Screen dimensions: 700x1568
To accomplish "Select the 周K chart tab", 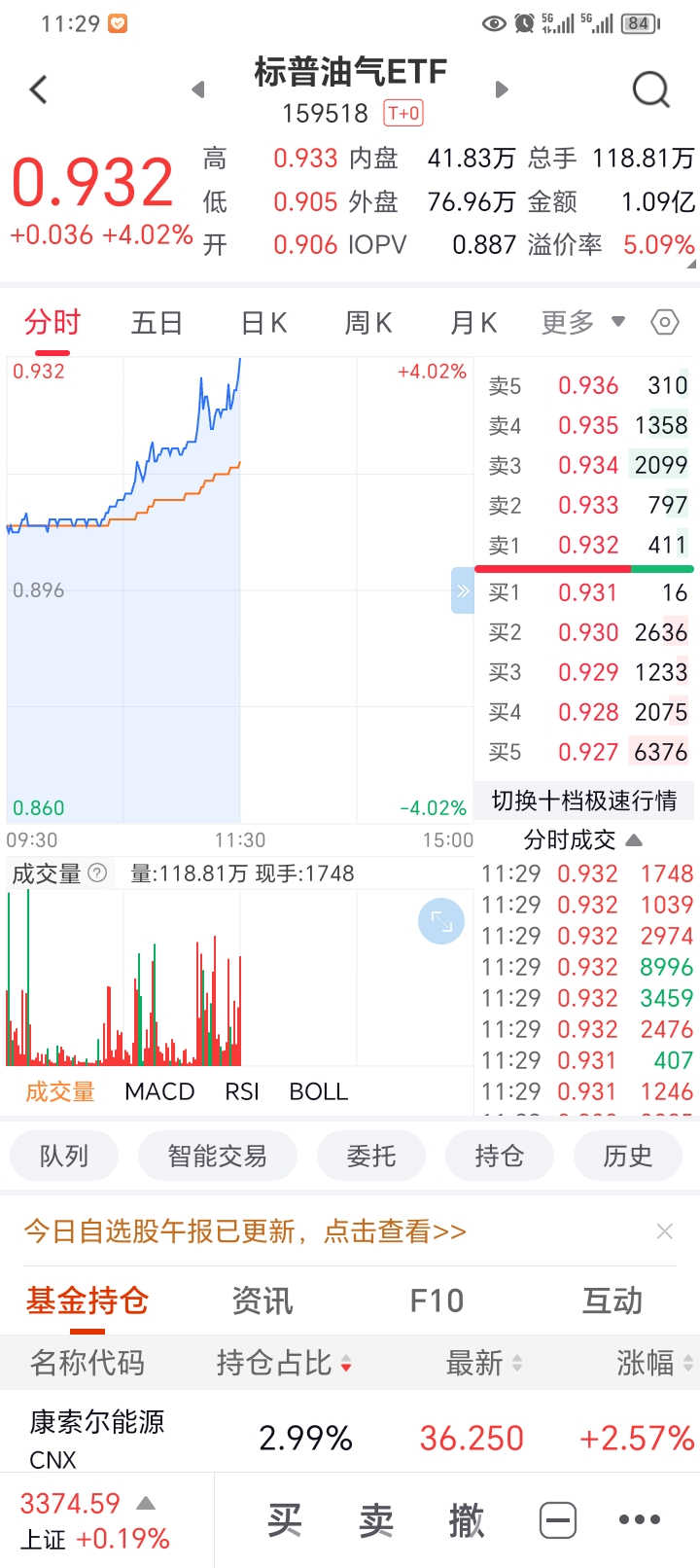I will pyautogui.click(x=368, y=323).
